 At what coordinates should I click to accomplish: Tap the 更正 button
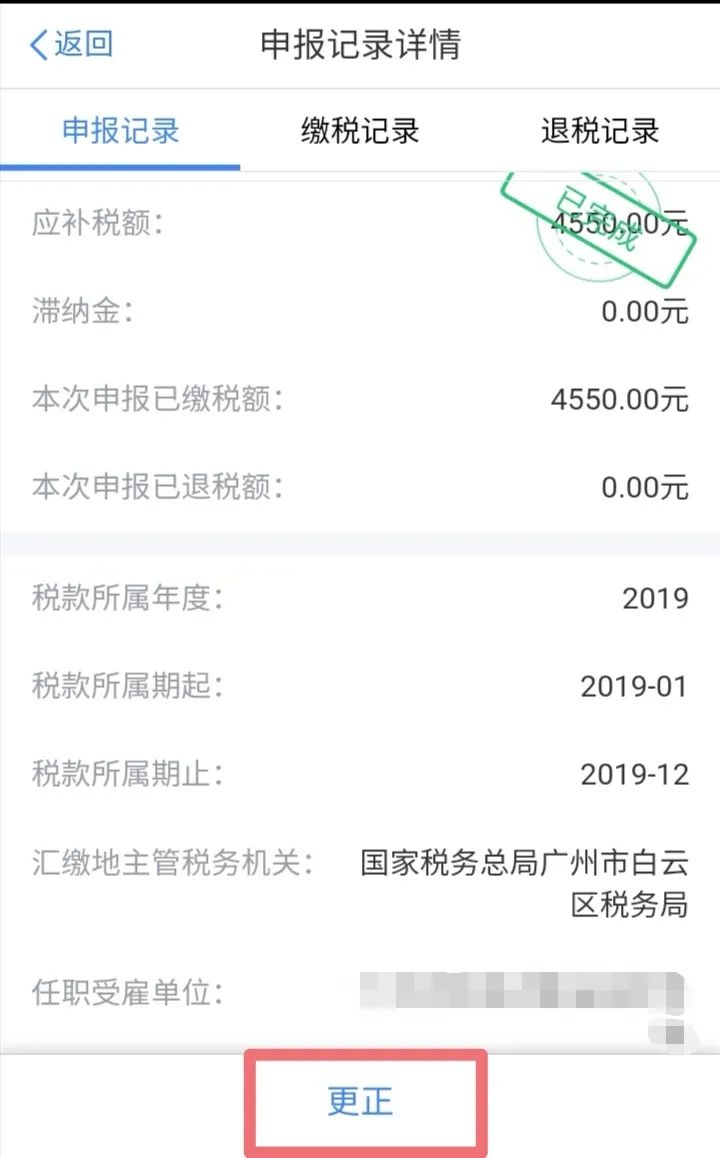click(x=360, y=1101)
